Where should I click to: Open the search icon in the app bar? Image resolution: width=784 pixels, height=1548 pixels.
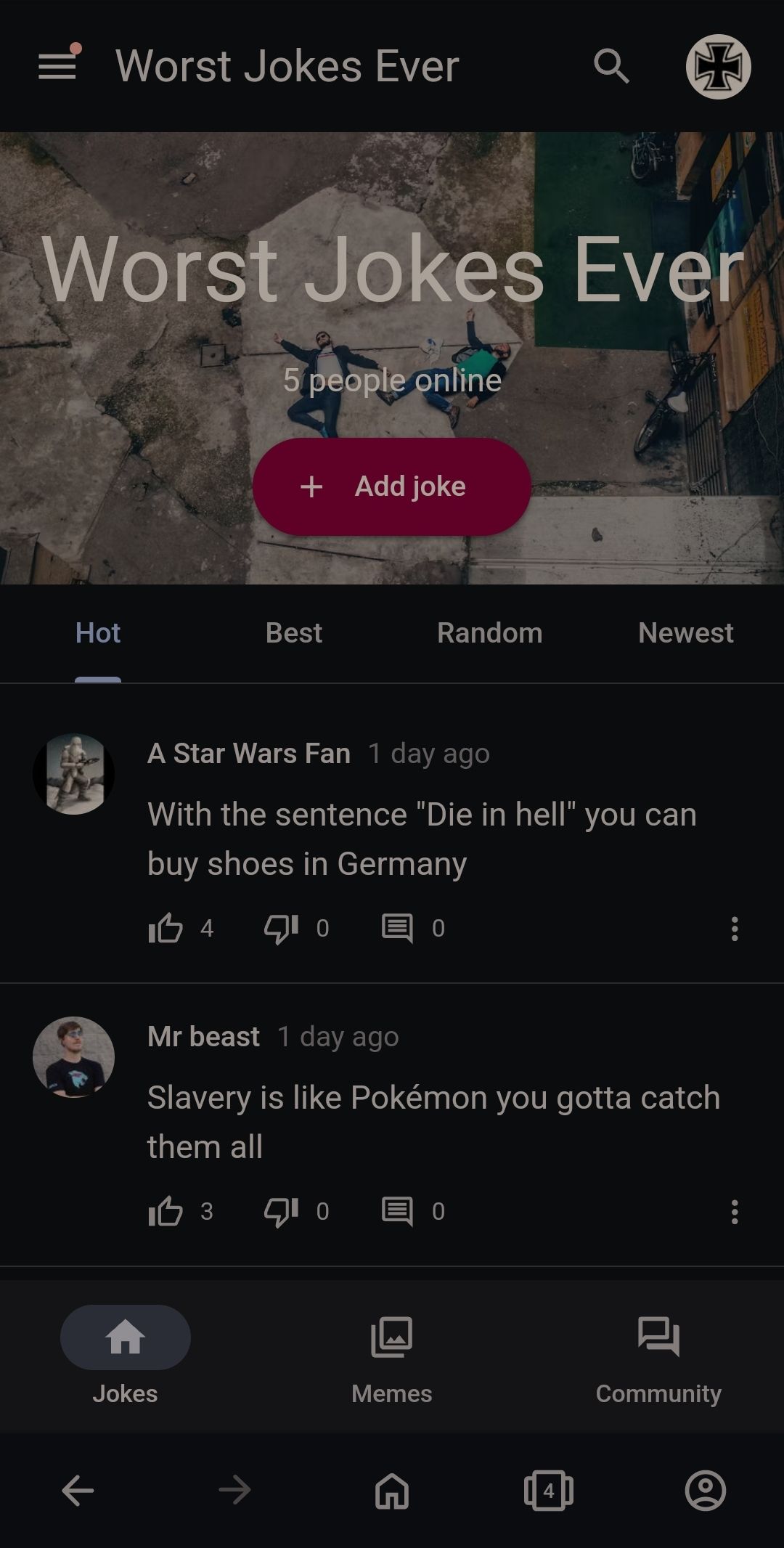(611, 66)
